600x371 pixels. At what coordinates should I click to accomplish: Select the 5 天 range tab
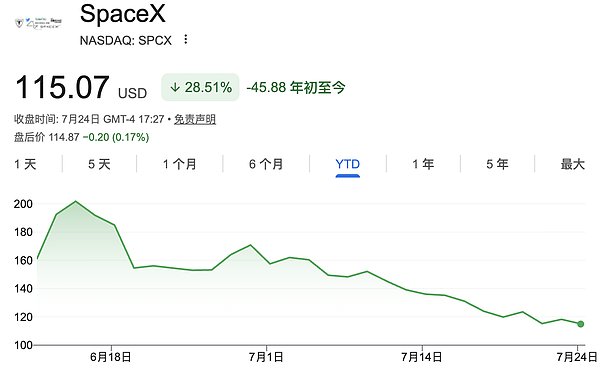99,164
